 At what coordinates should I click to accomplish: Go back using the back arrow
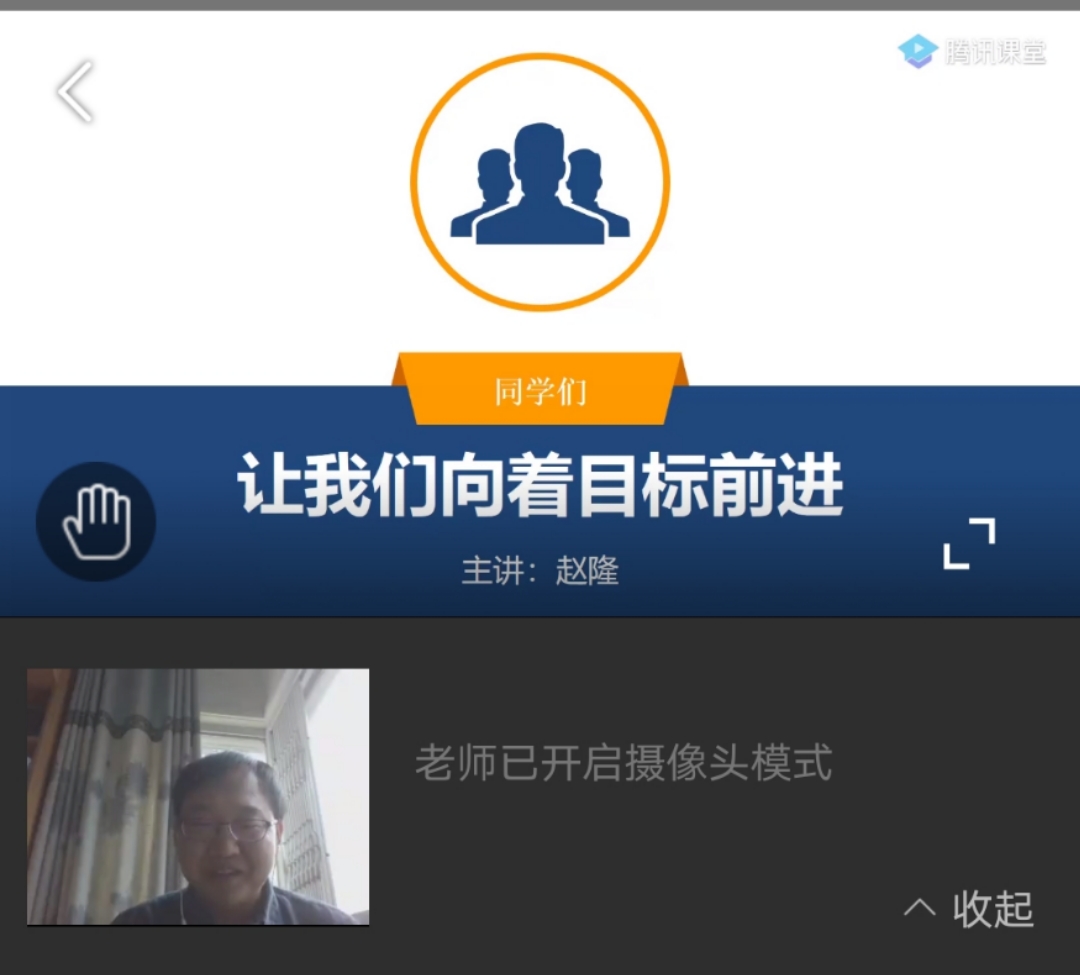click(75, 92)
